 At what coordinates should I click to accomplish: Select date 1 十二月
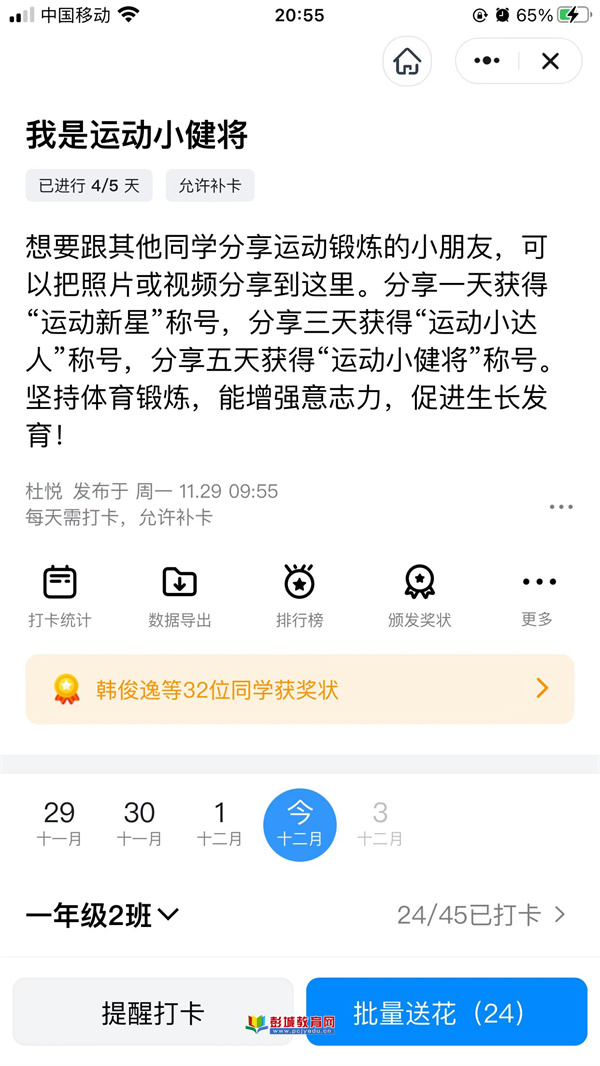click(x=219, y=824)
